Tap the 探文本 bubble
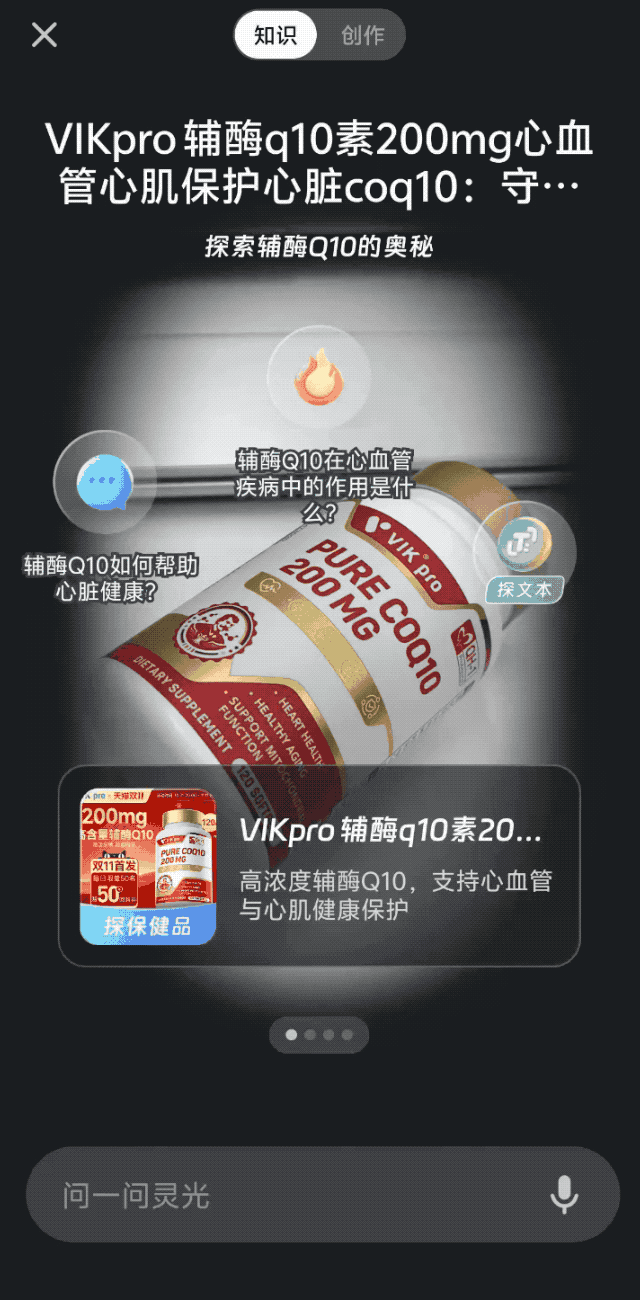This screenshot has width=640, height=1300. click(x=524, y=545)
